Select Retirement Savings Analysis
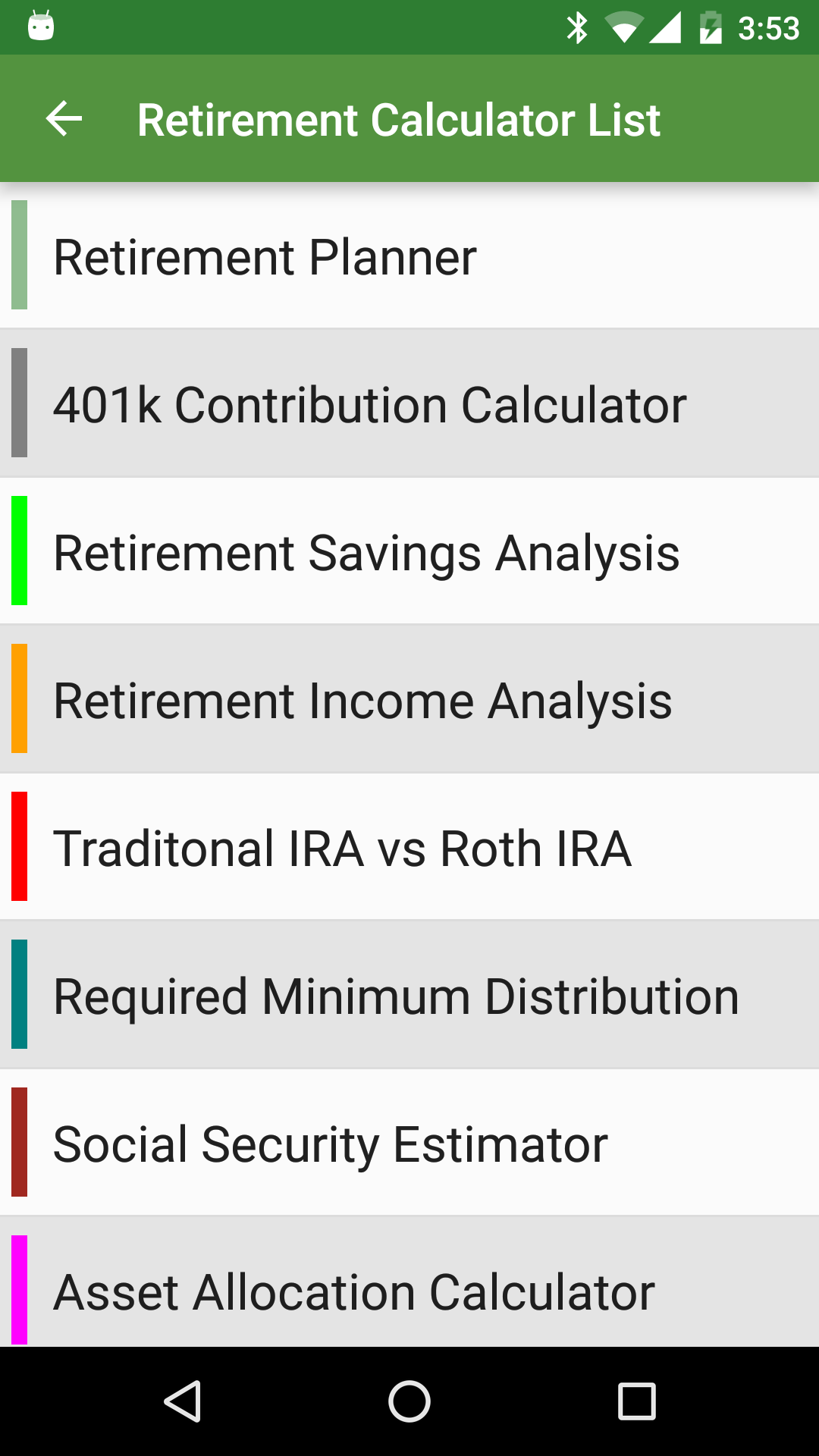The height and width of the screenshot is (1456, 819). click(x=409, y=551)
